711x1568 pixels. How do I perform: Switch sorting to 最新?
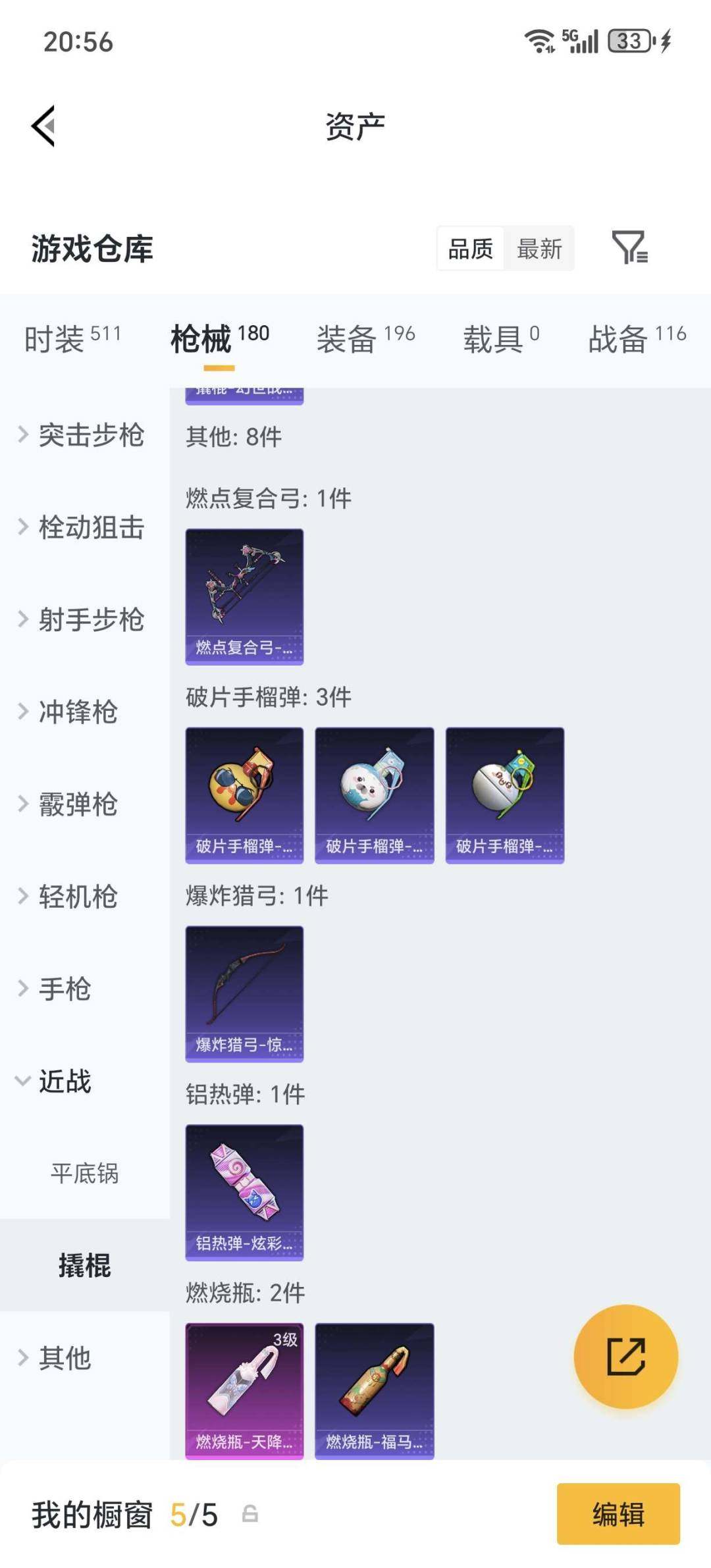click(539, 249)
